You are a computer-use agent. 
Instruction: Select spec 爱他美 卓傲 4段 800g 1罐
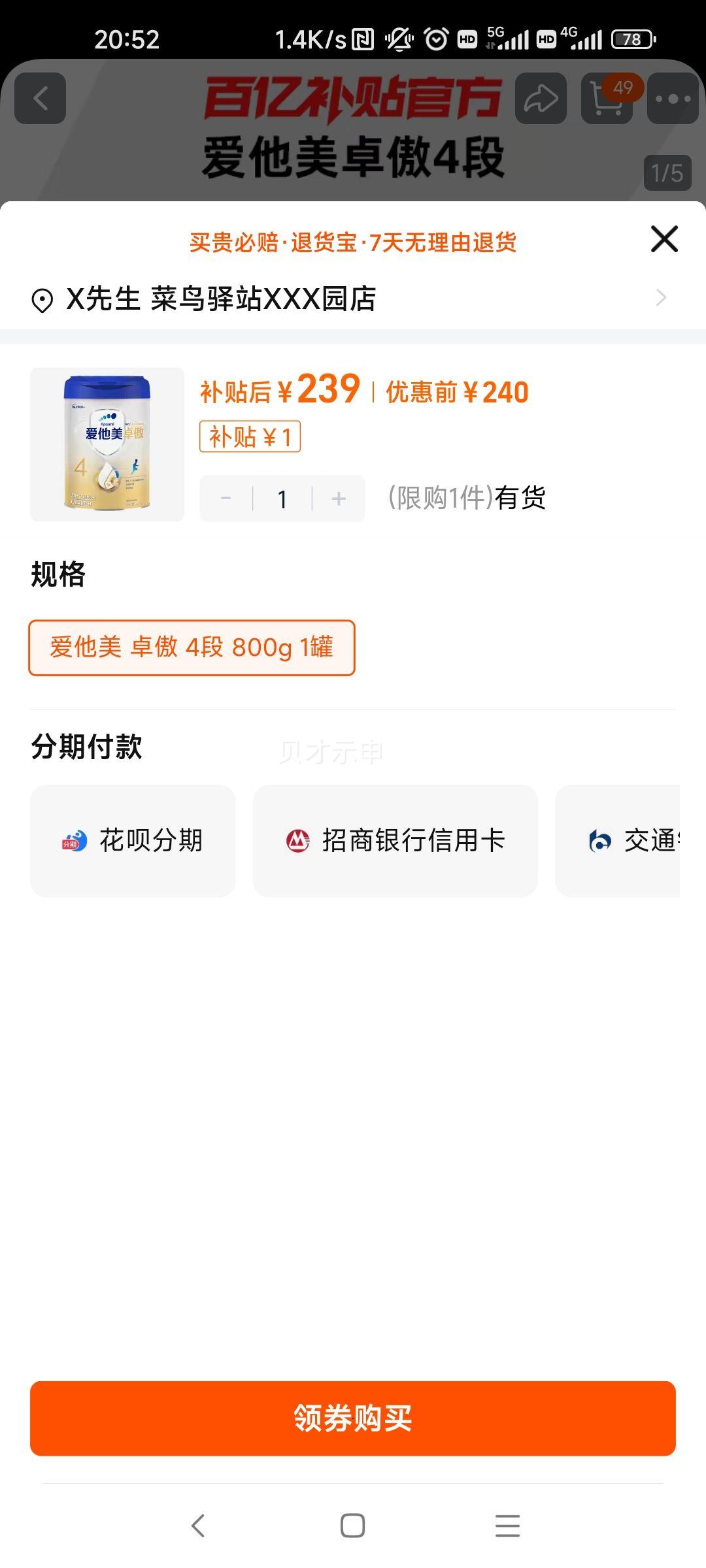pyautogui.click(x=192, y=647)
